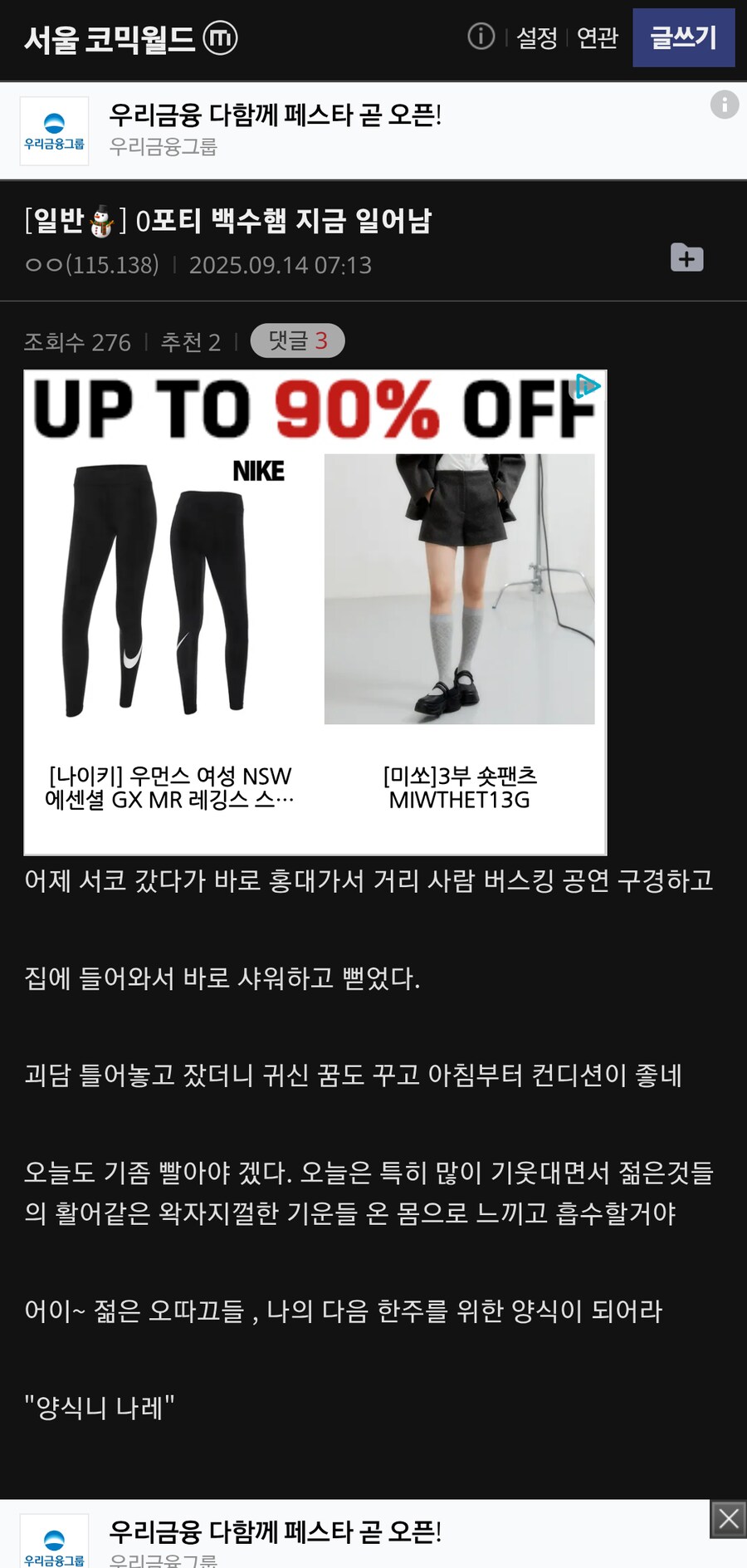Image resolution: width=747 pixels, height=1568 pixels.
Task: Open the 서울 코믹월드 gallery title
Action: pos(110,38)
